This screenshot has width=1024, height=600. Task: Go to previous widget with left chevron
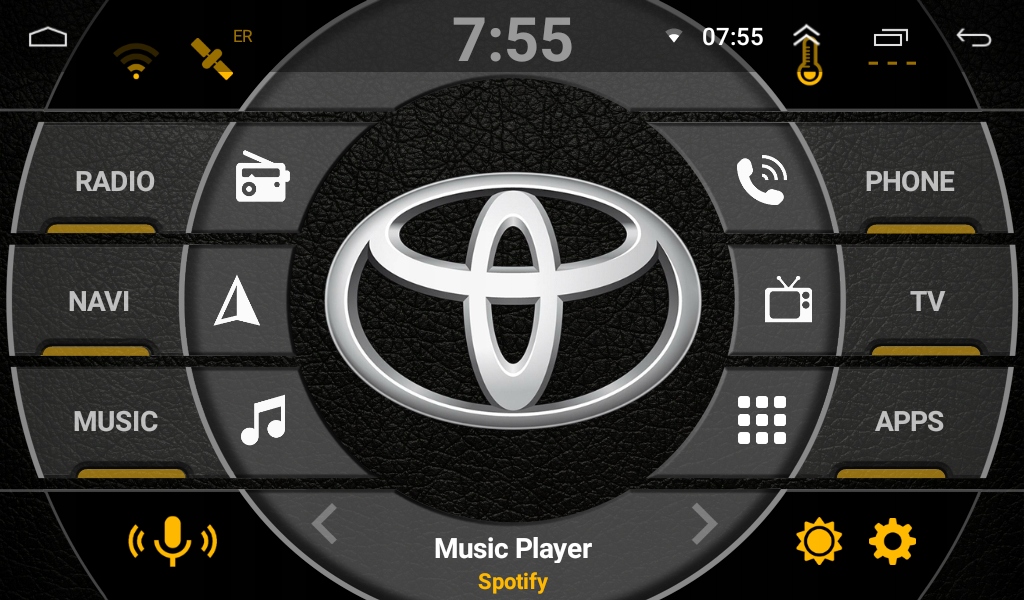323,522
